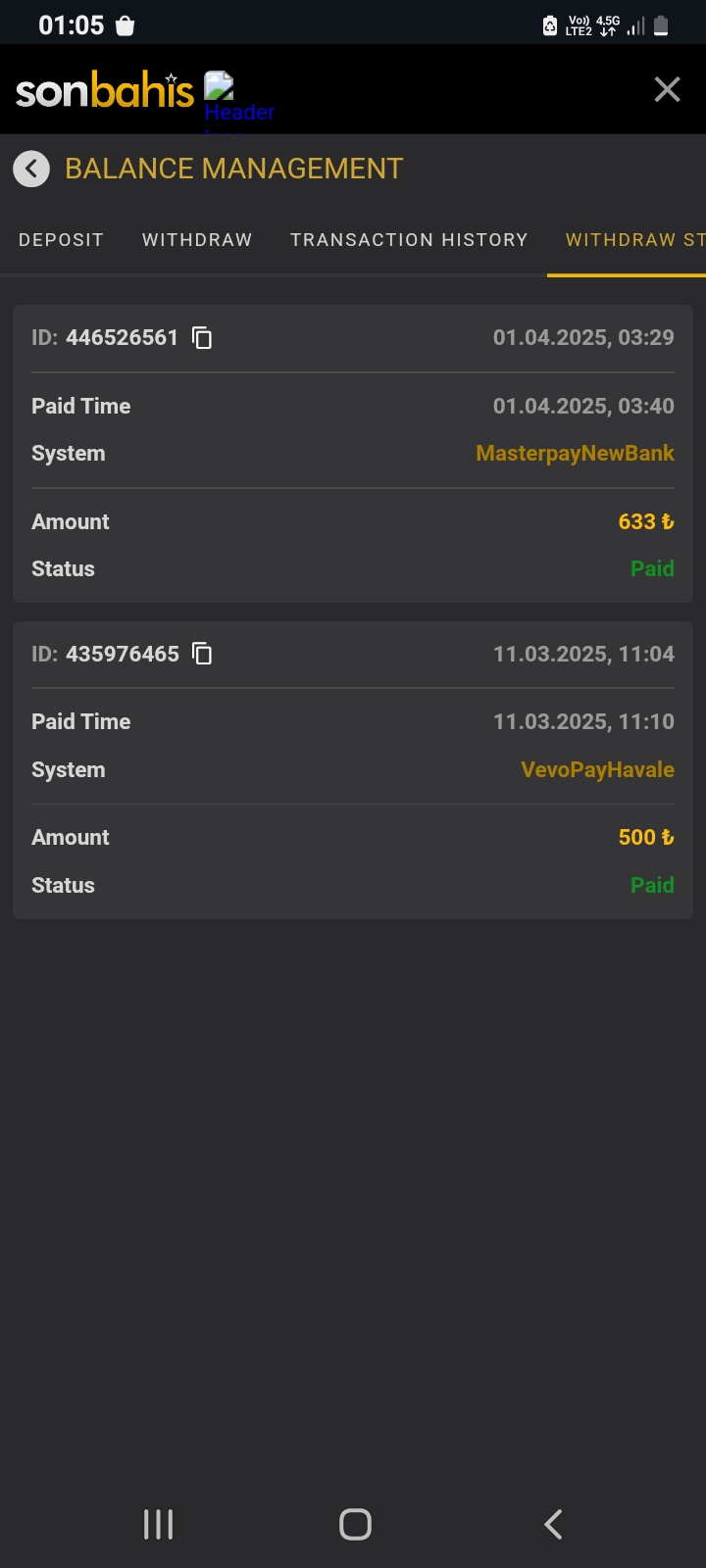
Task: Copy transaction ID 446526561
Action: click(202, 338)
